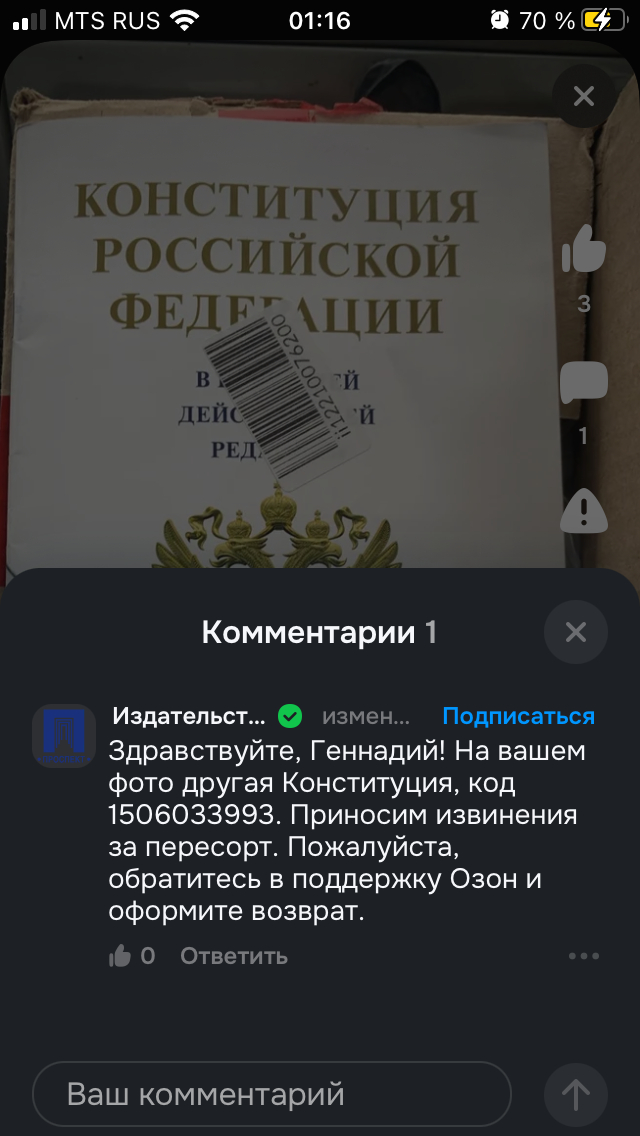Report the photo with warning icon
This screenshot has width=640, height=1136.
coord(584,510)
